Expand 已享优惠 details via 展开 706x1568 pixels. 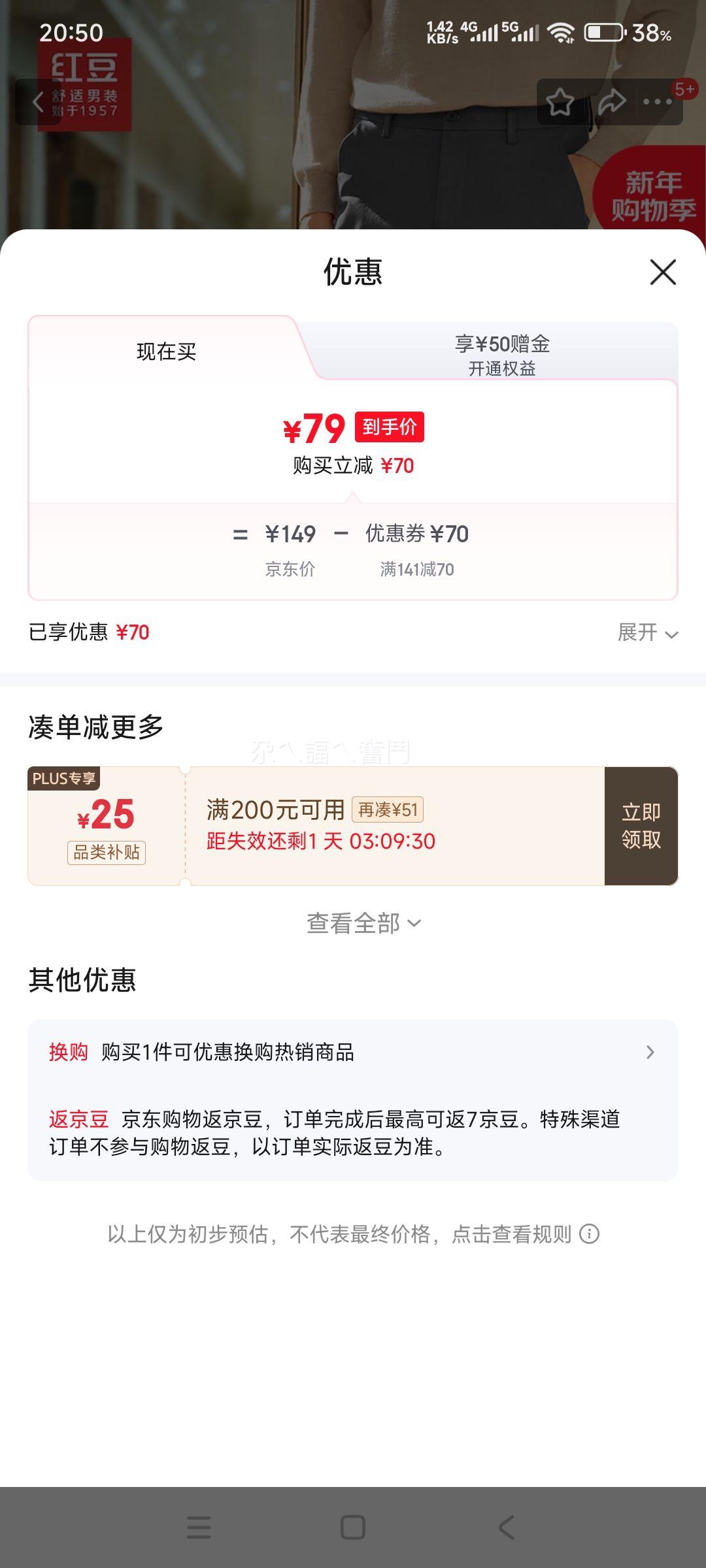coord(647,632)
